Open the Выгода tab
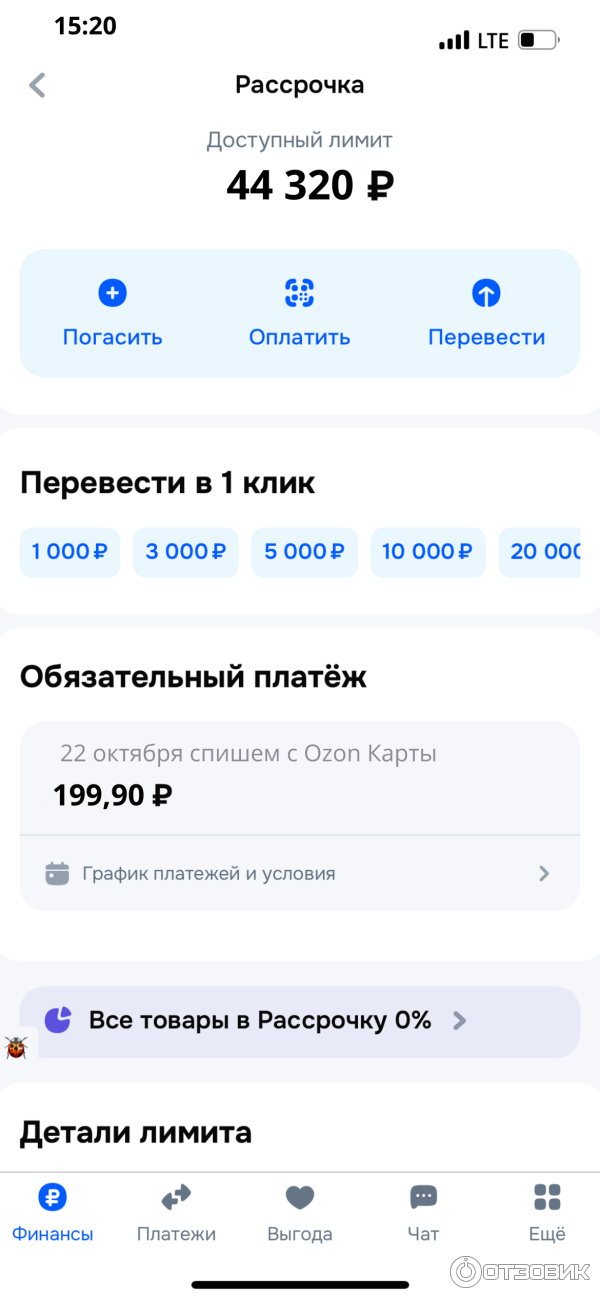The width and height of the screenshot is (600, 1298). pos(300,1212)
